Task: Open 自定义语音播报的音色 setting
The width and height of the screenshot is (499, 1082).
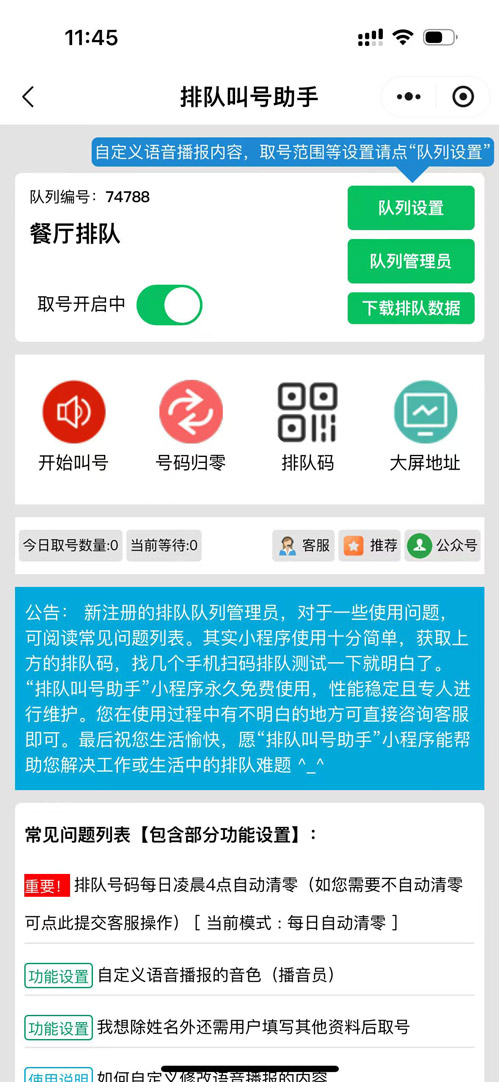Action: point(249,975)
